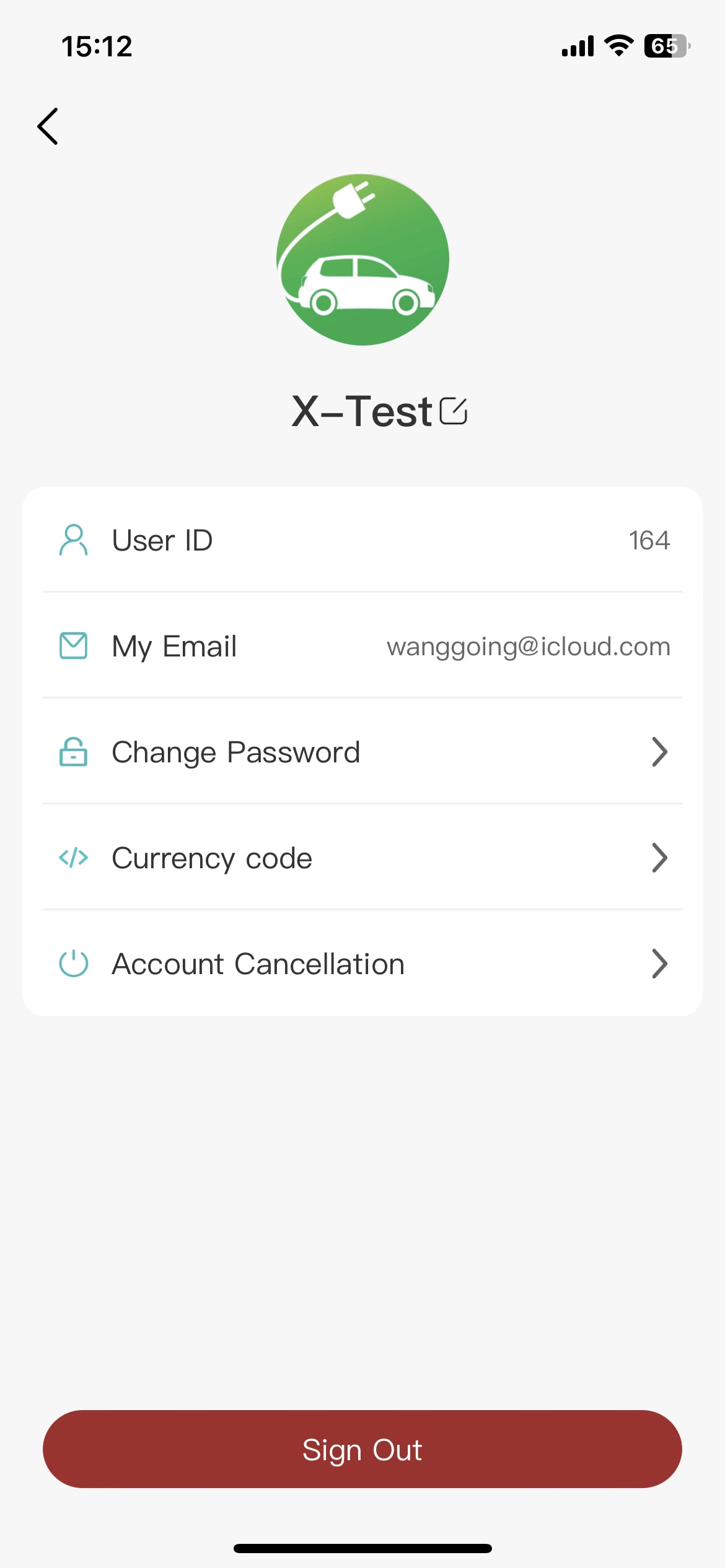This screenshot has height=1568, width=725.
Task: Open Account Cancellation
Action: tap(362, 964)
